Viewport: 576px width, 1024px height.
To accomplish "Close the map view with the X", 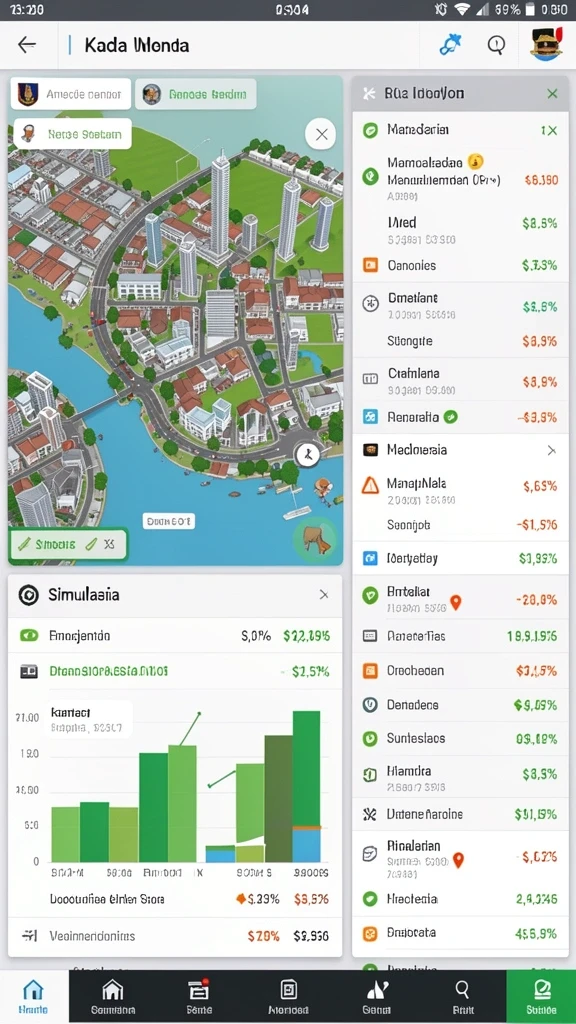I will coord(321,135).
